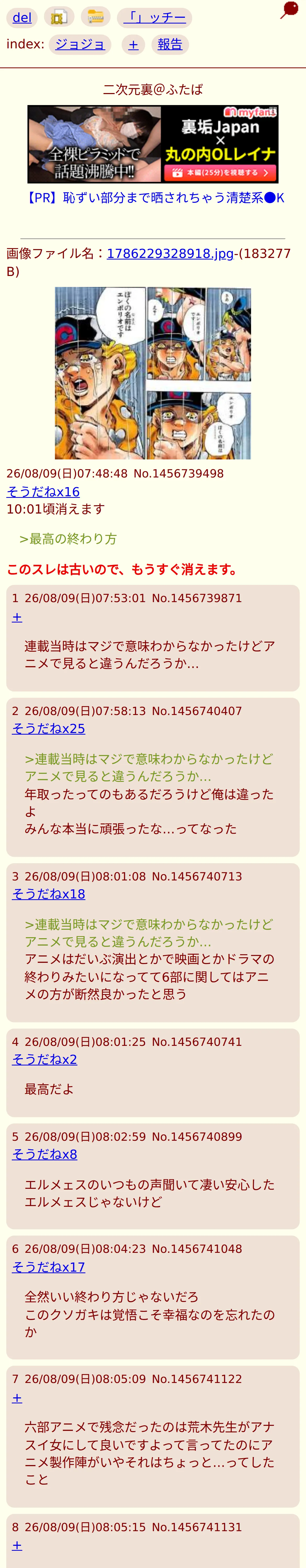Open the 「」ッチー link

tap(154, 18)
